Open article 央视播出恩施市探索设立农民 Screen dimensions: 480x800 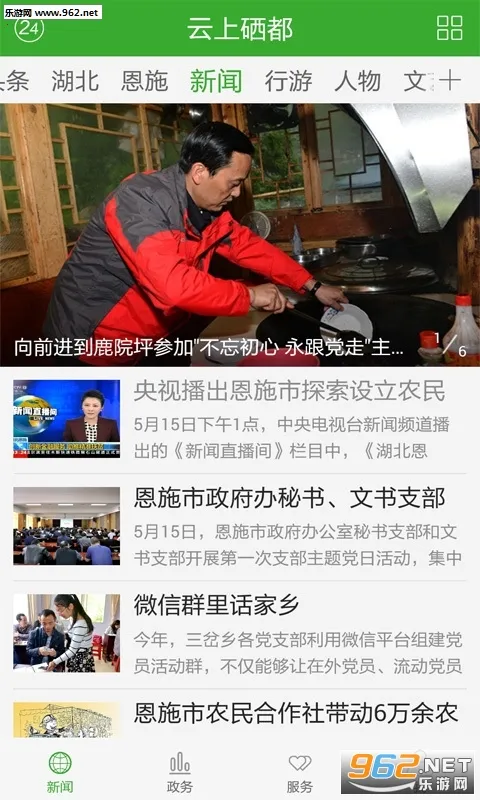tap(240, 419)
